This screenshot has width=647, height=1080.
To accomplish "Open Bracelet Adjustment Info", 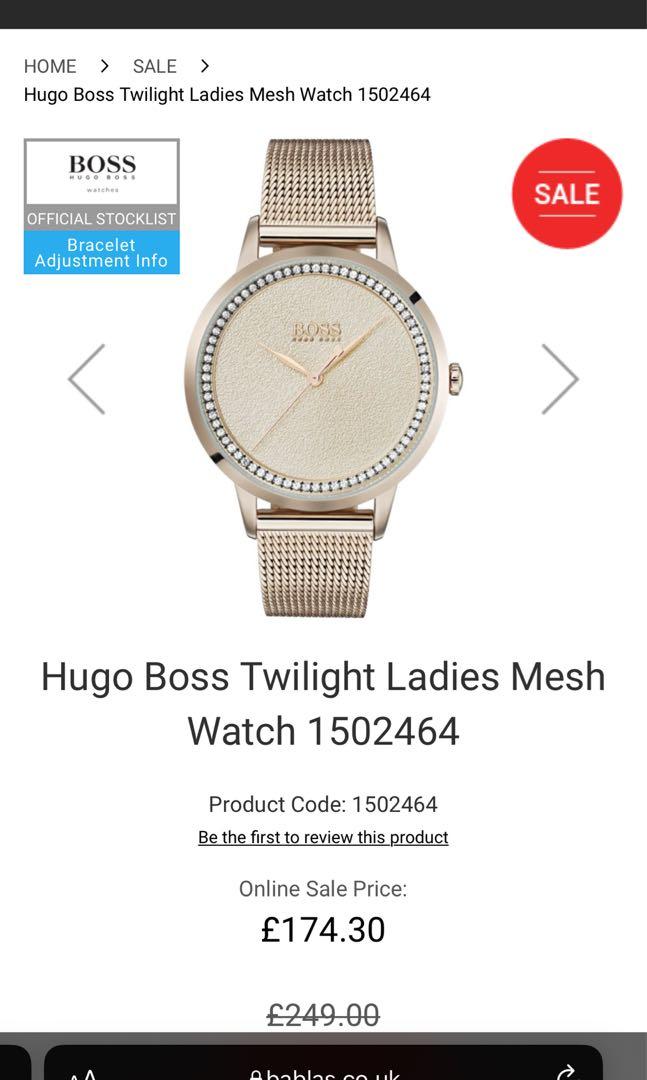I will tap(101, 252).
